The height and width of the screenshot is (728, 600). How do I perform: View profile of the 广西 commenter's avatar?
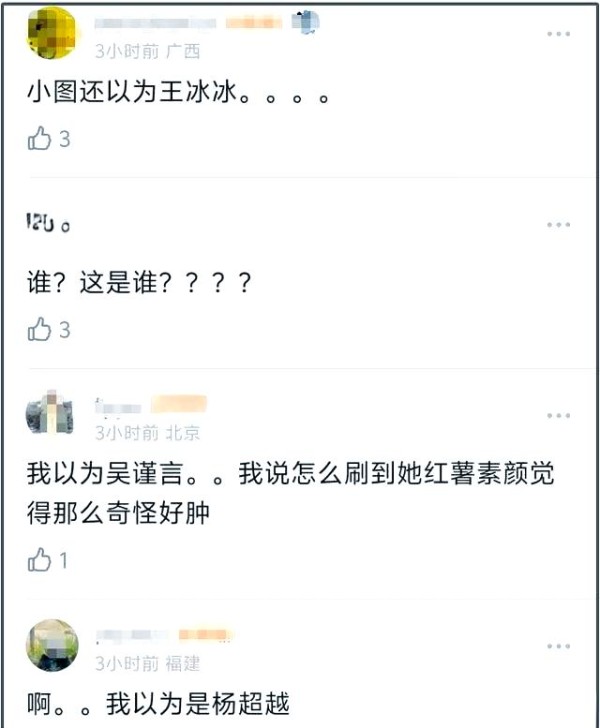pos(52,33)
